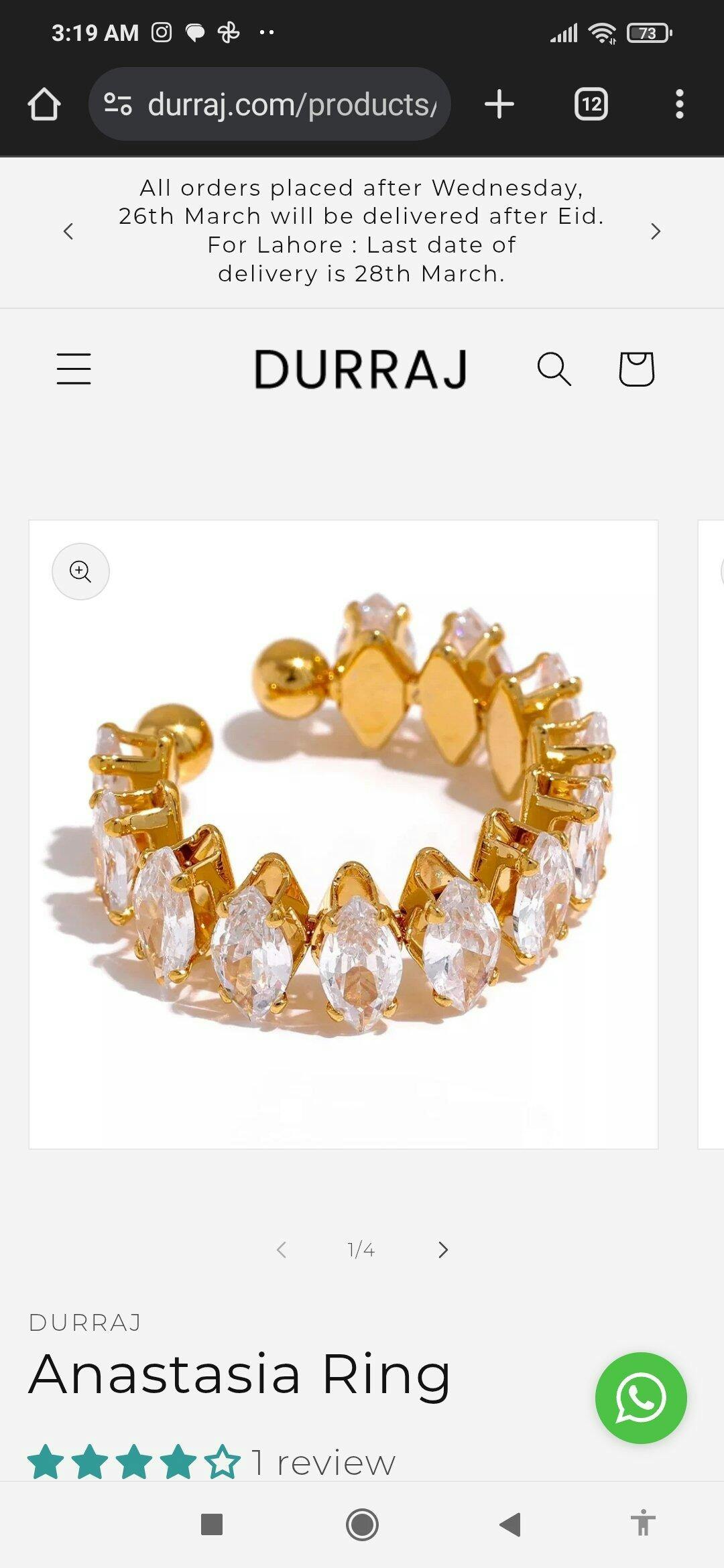Screen dimensions: 724x1568
Task: Open the hamburger menu drawer
Action: pyautogui.click(x=74, y=369)
